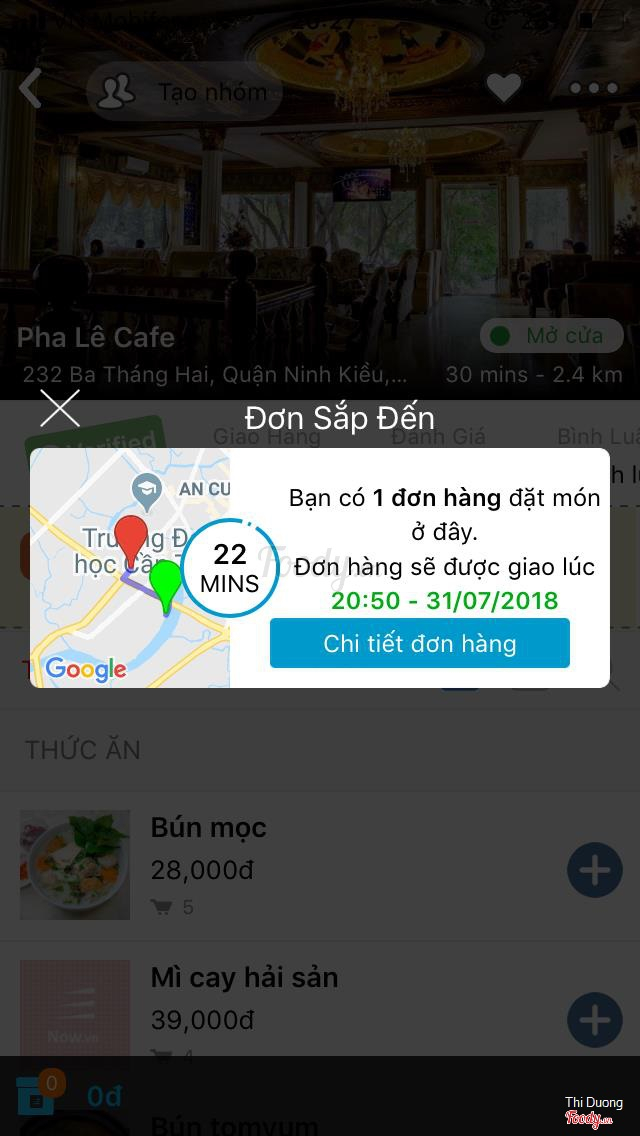This screenshot has width=640, height=1136.
Task: Open the cart basket icon
Action: pyautogui.click(x=38, y=1096)
